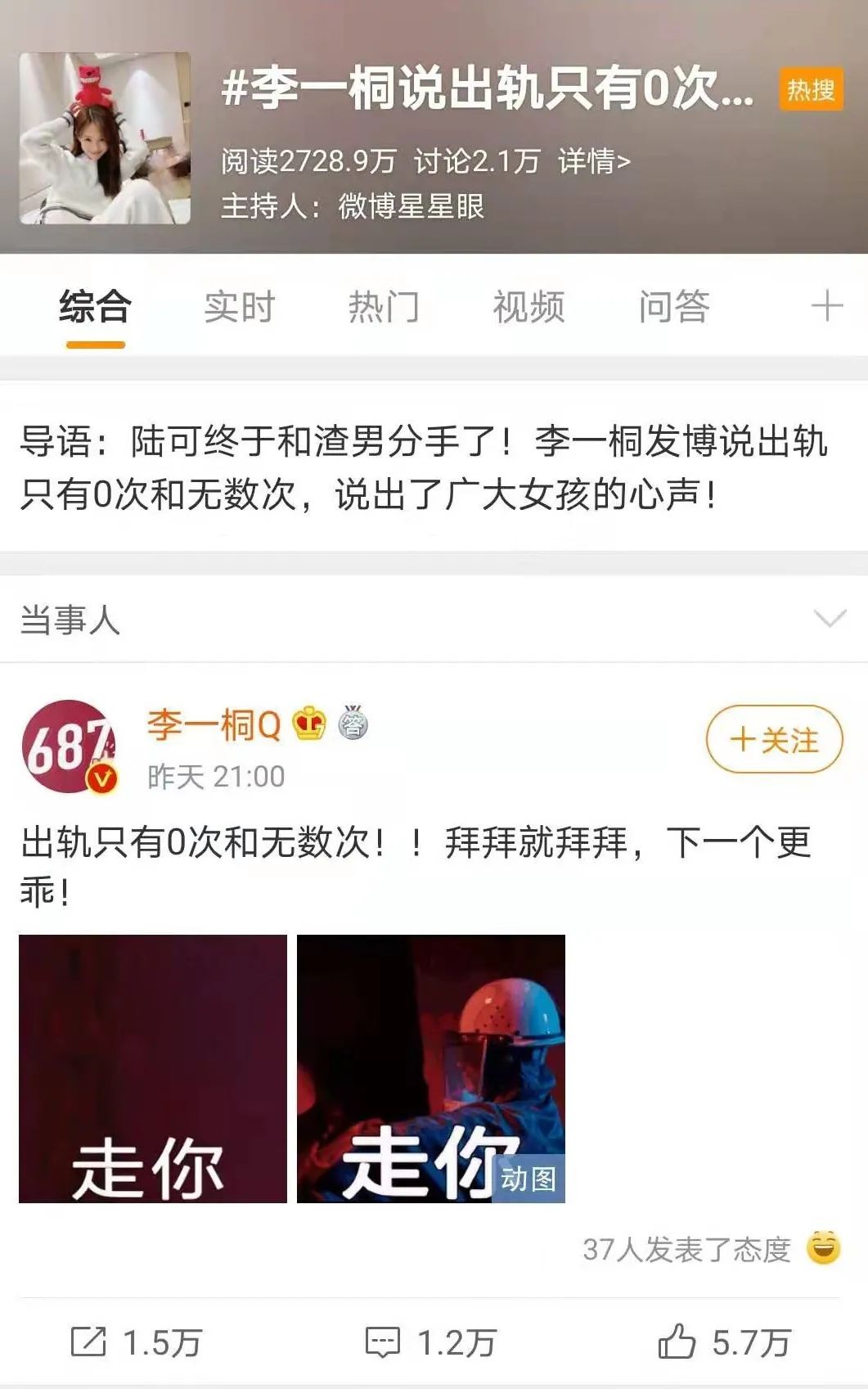Select the 视频 tab
Screen dimensions: 868x1389
[528, 308]
